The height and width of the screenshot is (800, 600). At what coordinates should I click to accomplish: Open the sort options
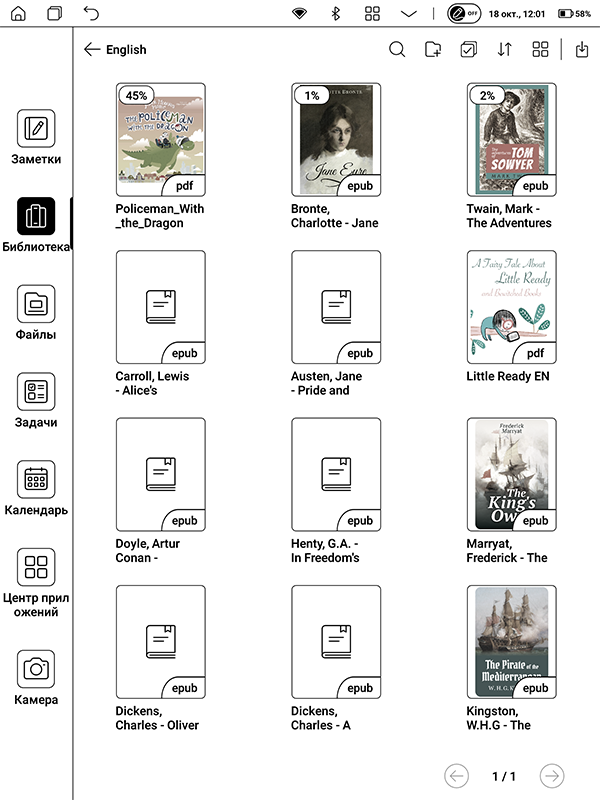coord(504,49)
